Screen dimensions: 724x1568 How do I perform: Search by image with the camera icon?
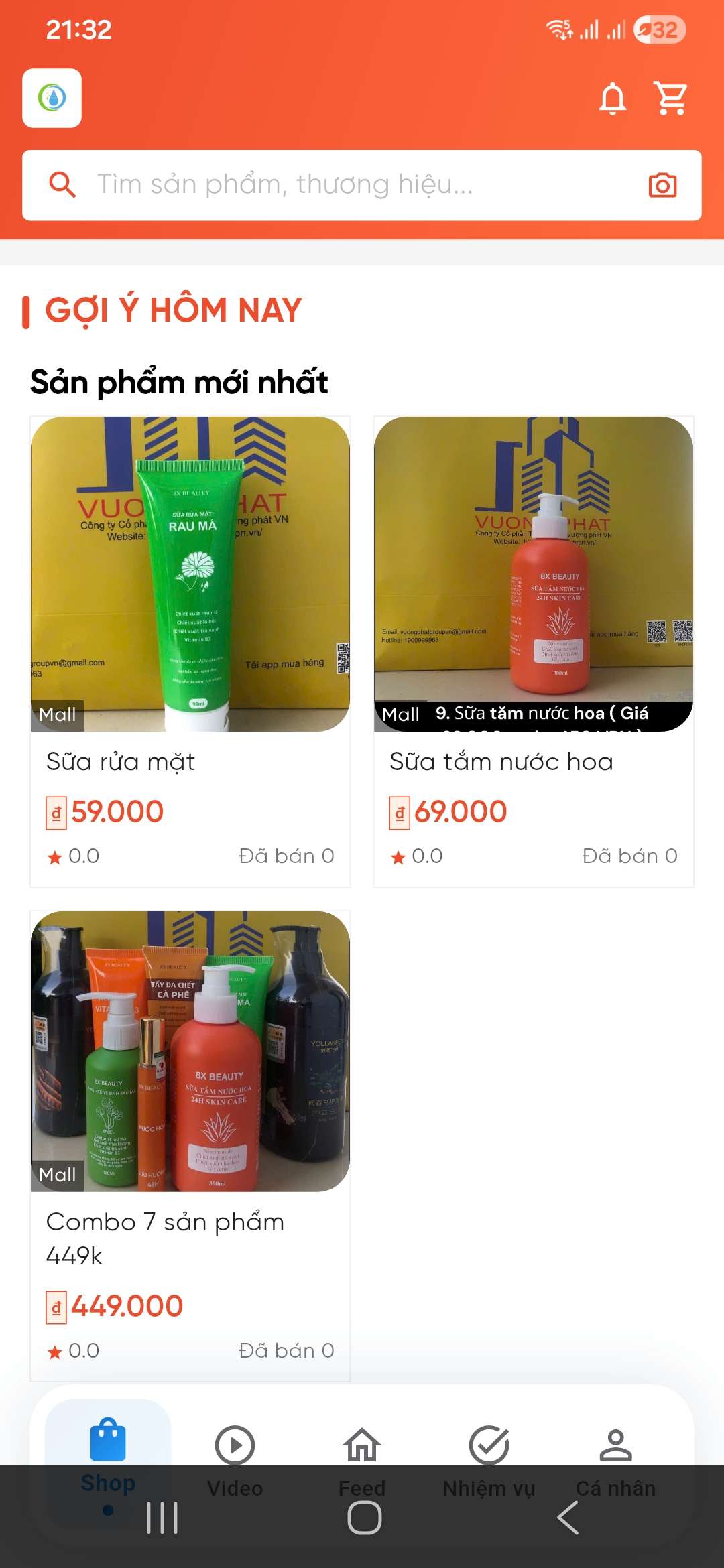point(662,185)
